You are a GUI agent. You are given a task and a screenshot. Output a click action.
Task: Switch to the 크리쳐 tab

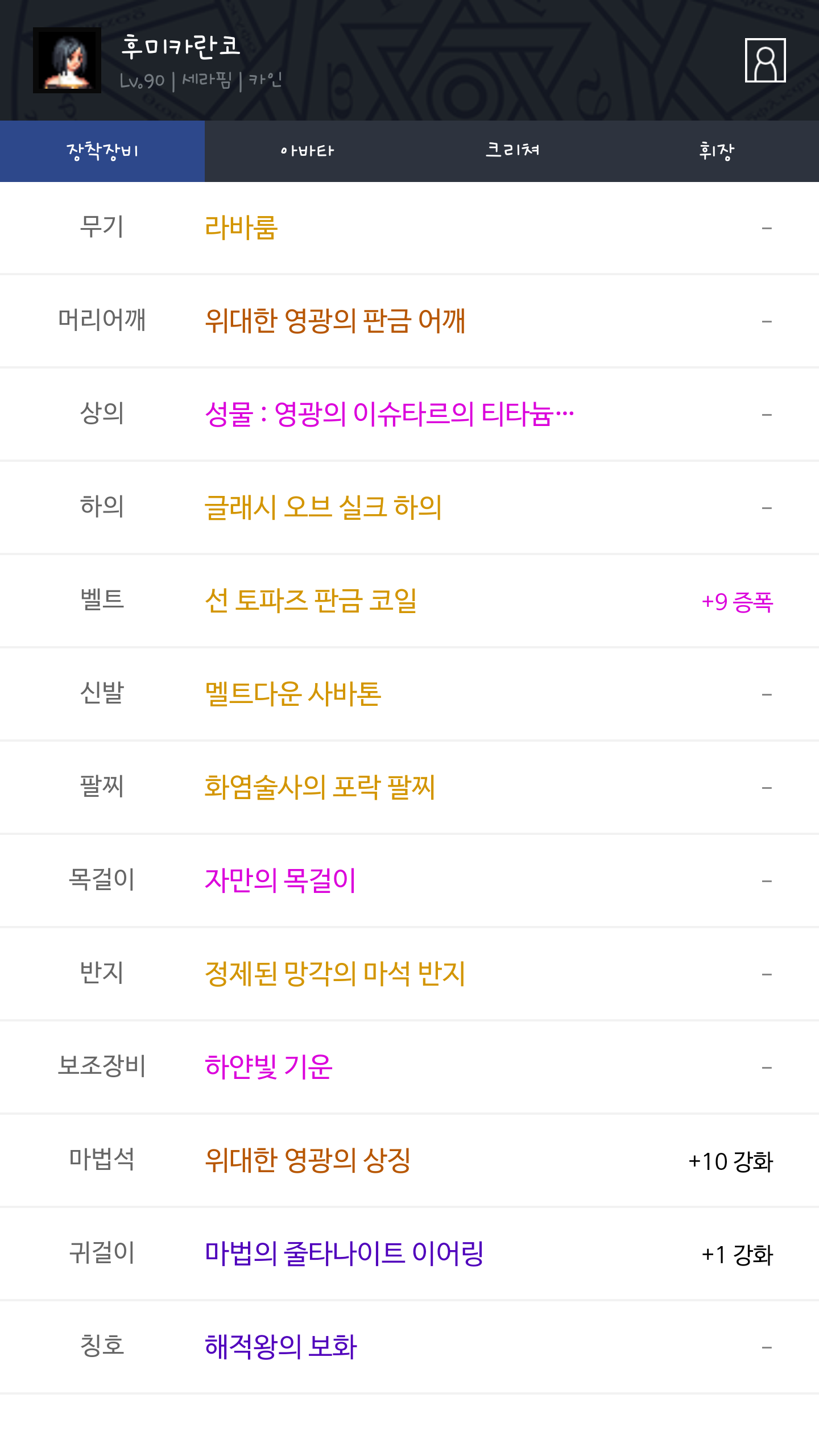coord(512,151)
